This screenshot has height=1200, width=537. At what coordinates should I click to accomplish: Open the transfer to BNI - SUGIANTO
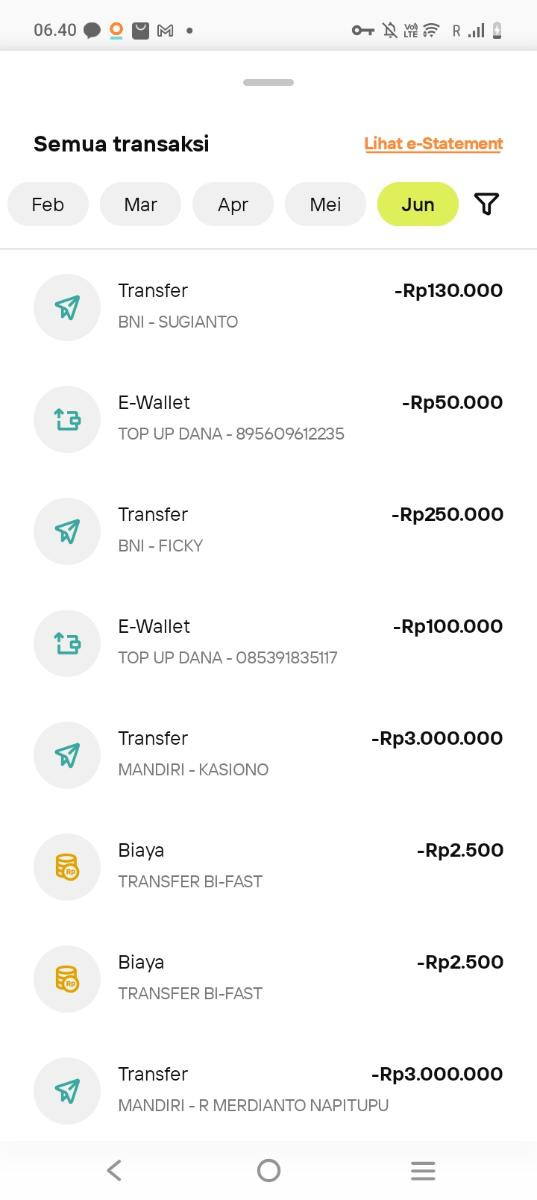(x=268, y=306)
